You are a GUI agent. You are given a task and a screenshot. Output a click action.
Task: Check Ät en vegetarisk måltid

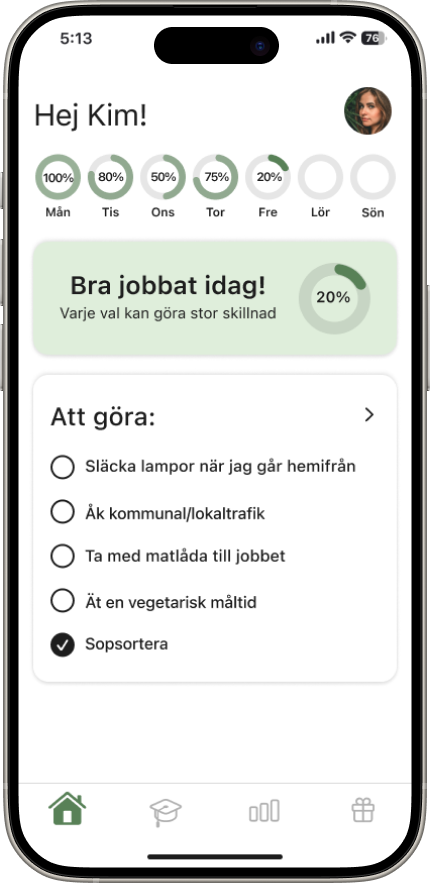point(62,601)
